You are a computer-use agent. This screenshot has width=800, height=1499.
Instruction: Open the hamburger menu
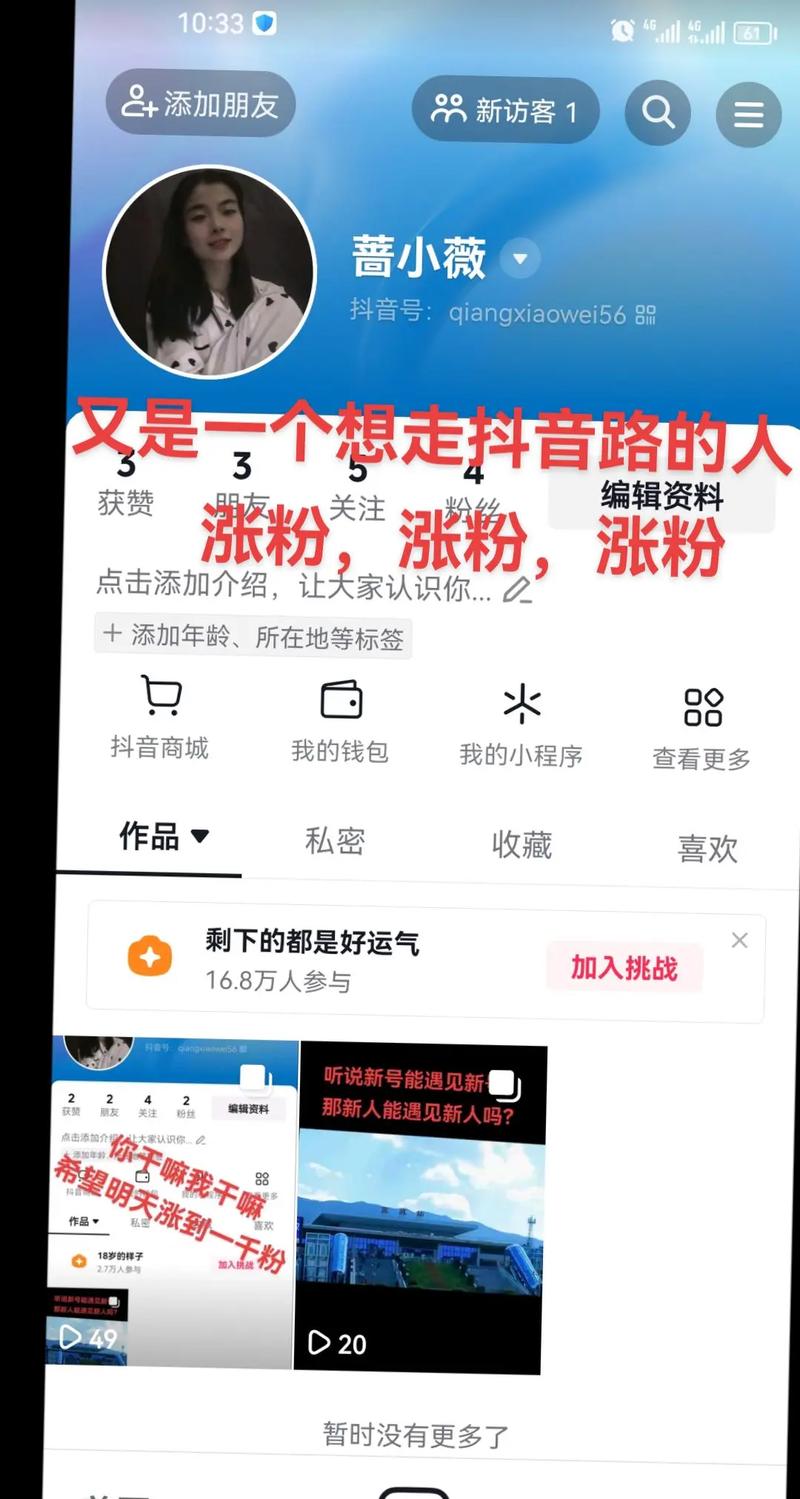pyautogui.click(x=748, y=115)
